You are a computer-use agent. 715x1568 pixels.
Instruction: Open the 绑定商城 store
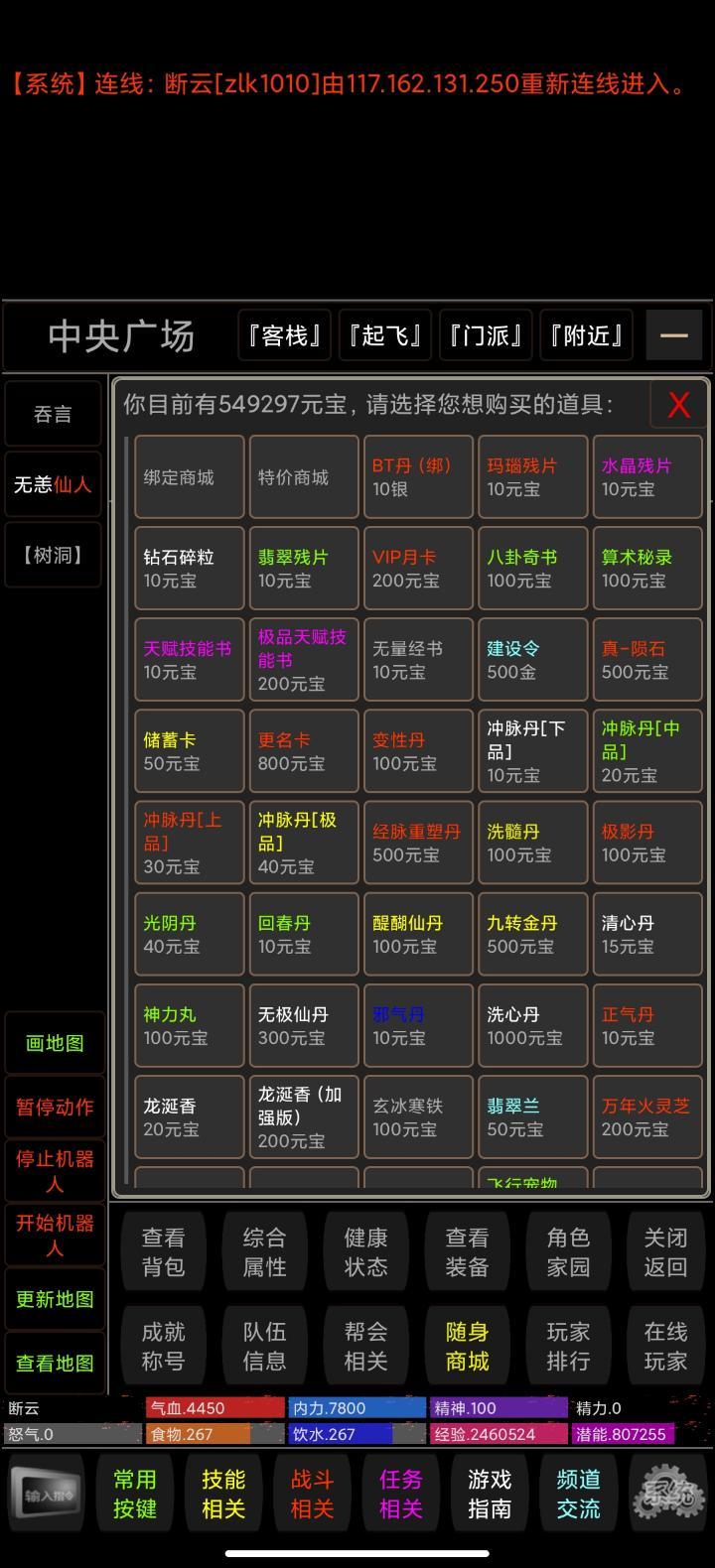click(x=189, y=477)
